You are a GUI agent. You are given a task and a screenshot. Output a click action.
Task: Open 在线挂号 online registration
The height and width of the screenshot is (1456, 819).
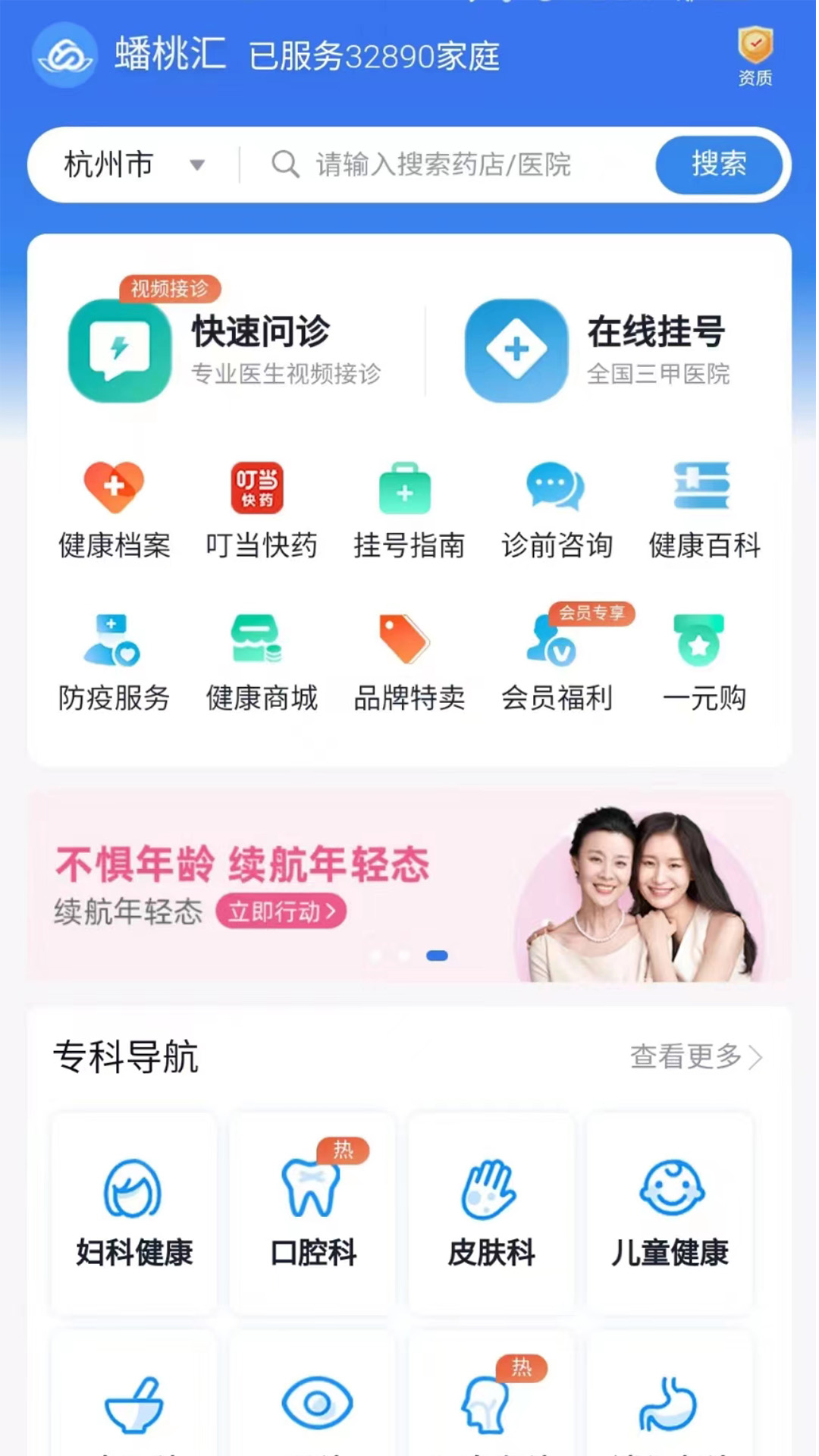tap(599, 350)
